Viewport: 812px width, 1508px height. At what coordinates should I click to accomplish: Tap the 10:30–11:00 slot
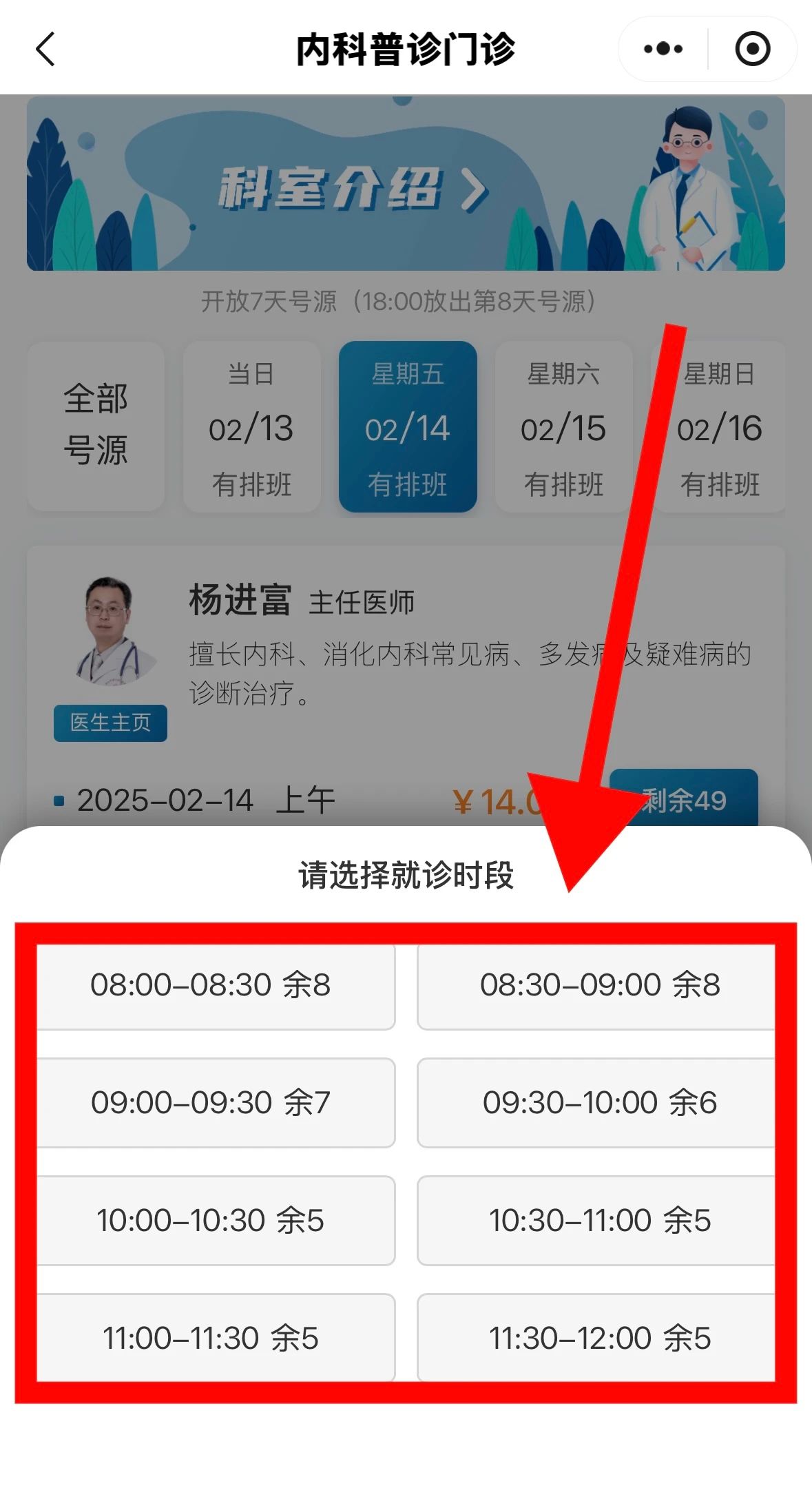pyautogui.click(x=599, y=1221)
